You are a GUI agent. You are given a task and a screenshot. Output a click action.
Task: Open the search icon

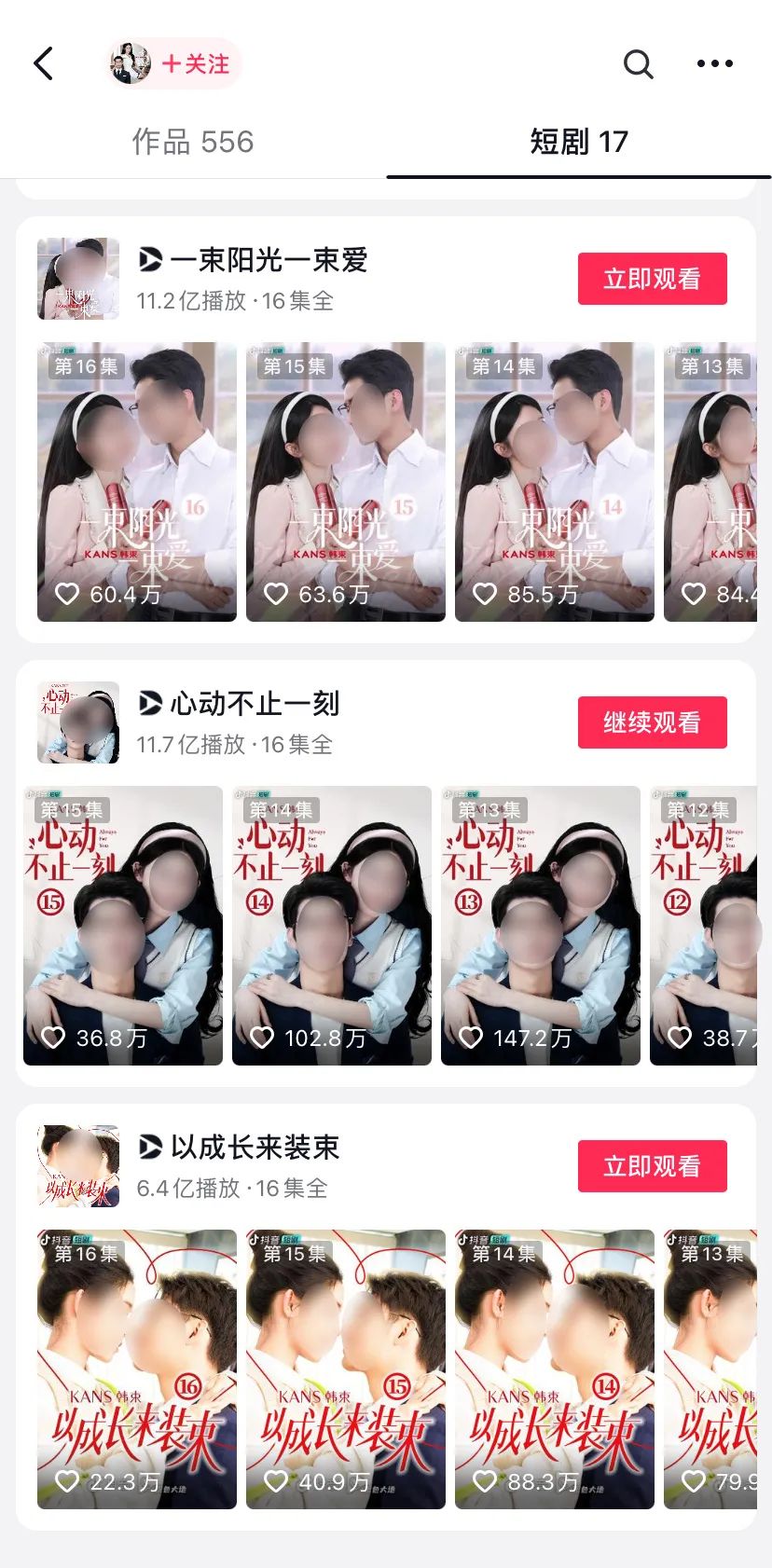coord(638,64)
